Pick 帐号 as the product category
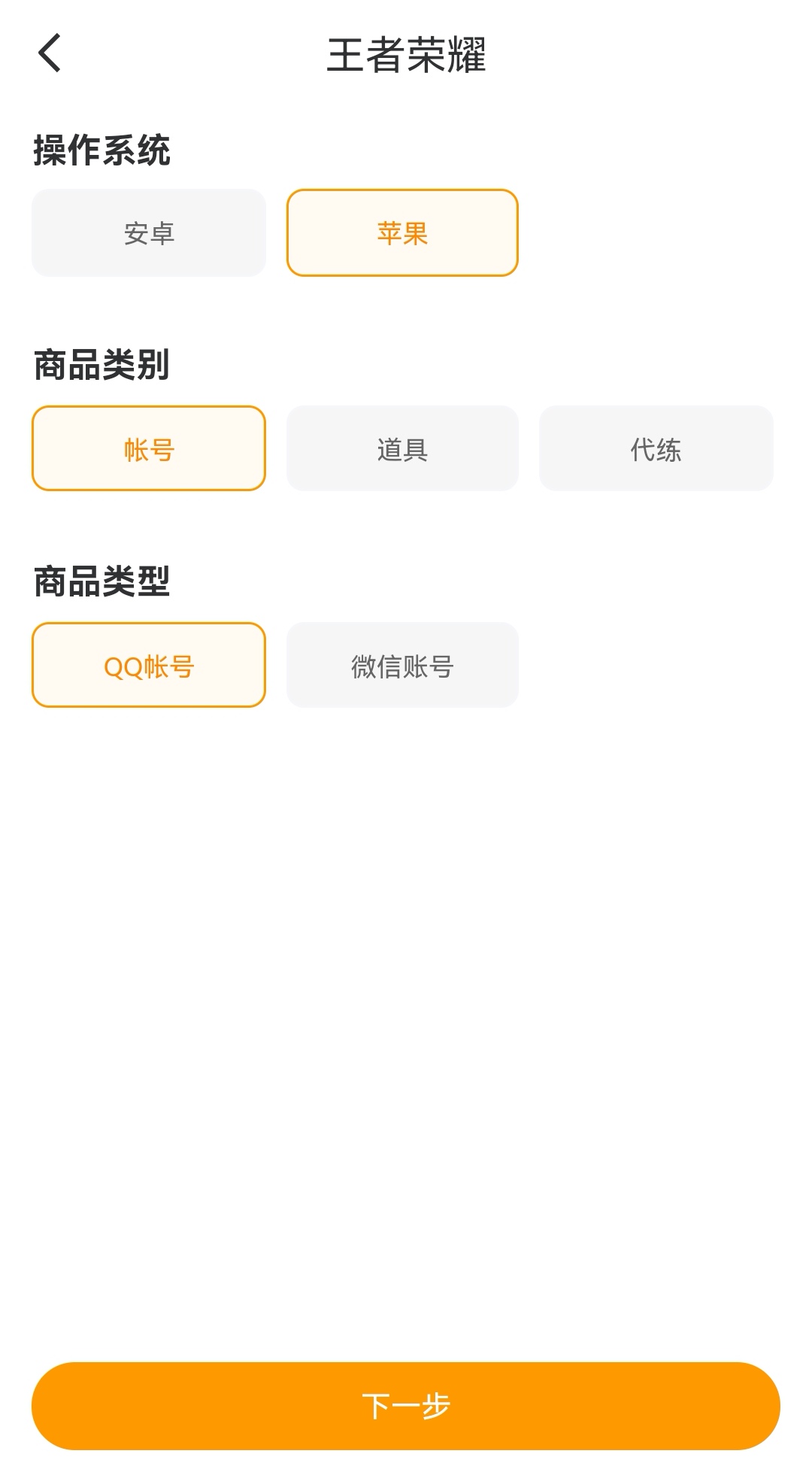 (149, 449)
